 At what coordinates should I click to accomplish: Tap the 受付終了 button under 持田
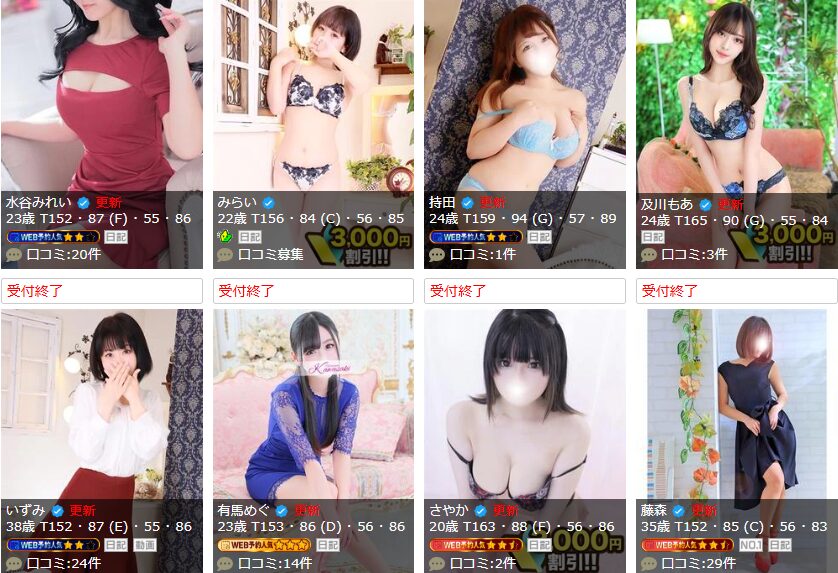(525, 291)
